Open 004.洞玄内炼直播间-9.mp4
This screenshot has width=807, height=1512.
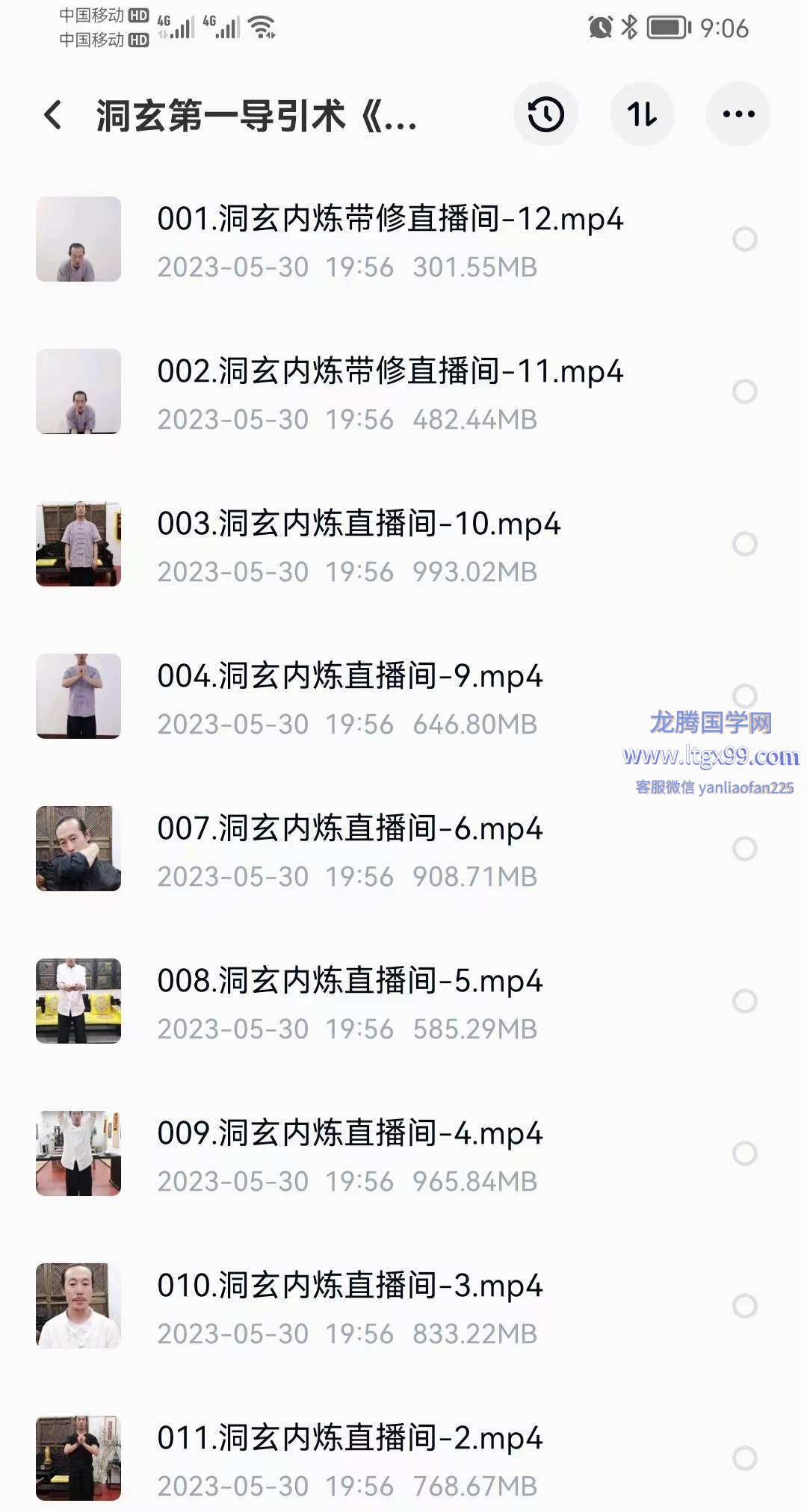(350, 678)
